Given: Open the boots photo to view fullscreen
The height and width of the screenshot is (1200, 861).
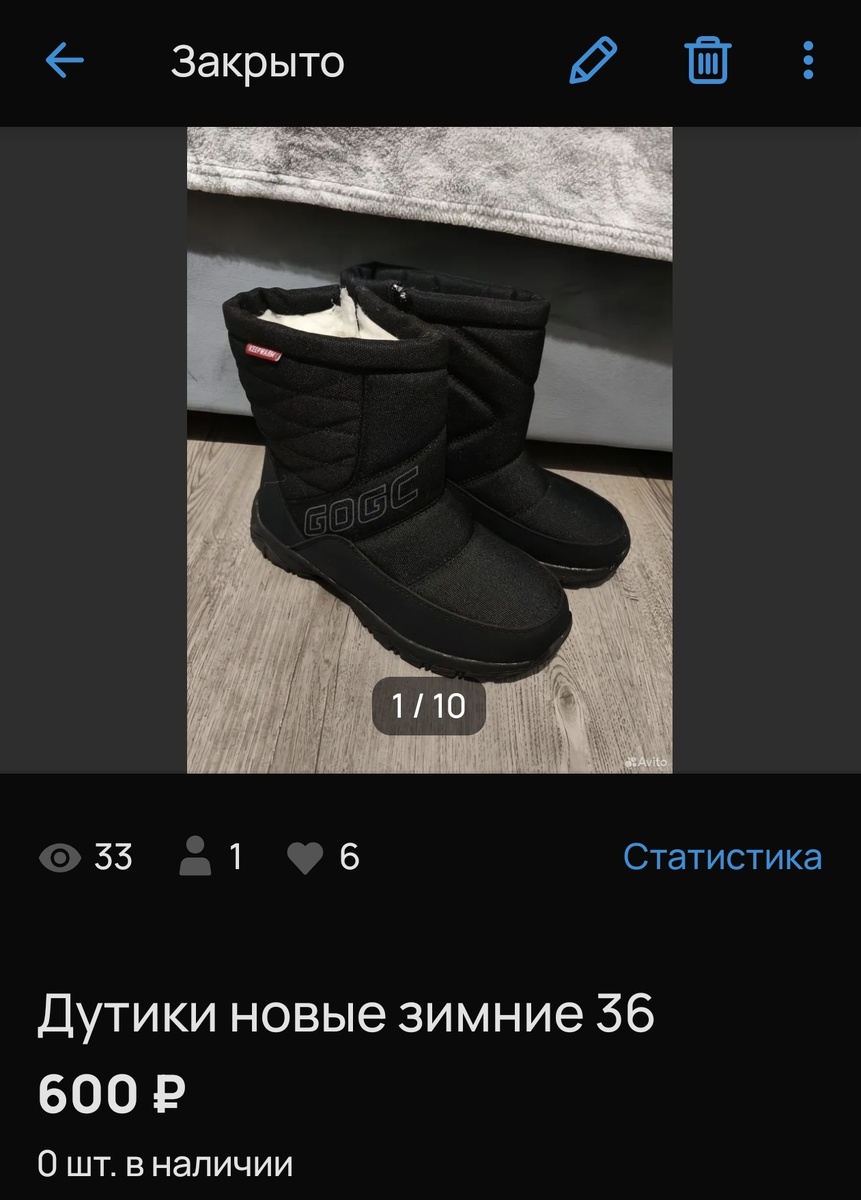Looking at the screenshot, I should tap(430, 450).
